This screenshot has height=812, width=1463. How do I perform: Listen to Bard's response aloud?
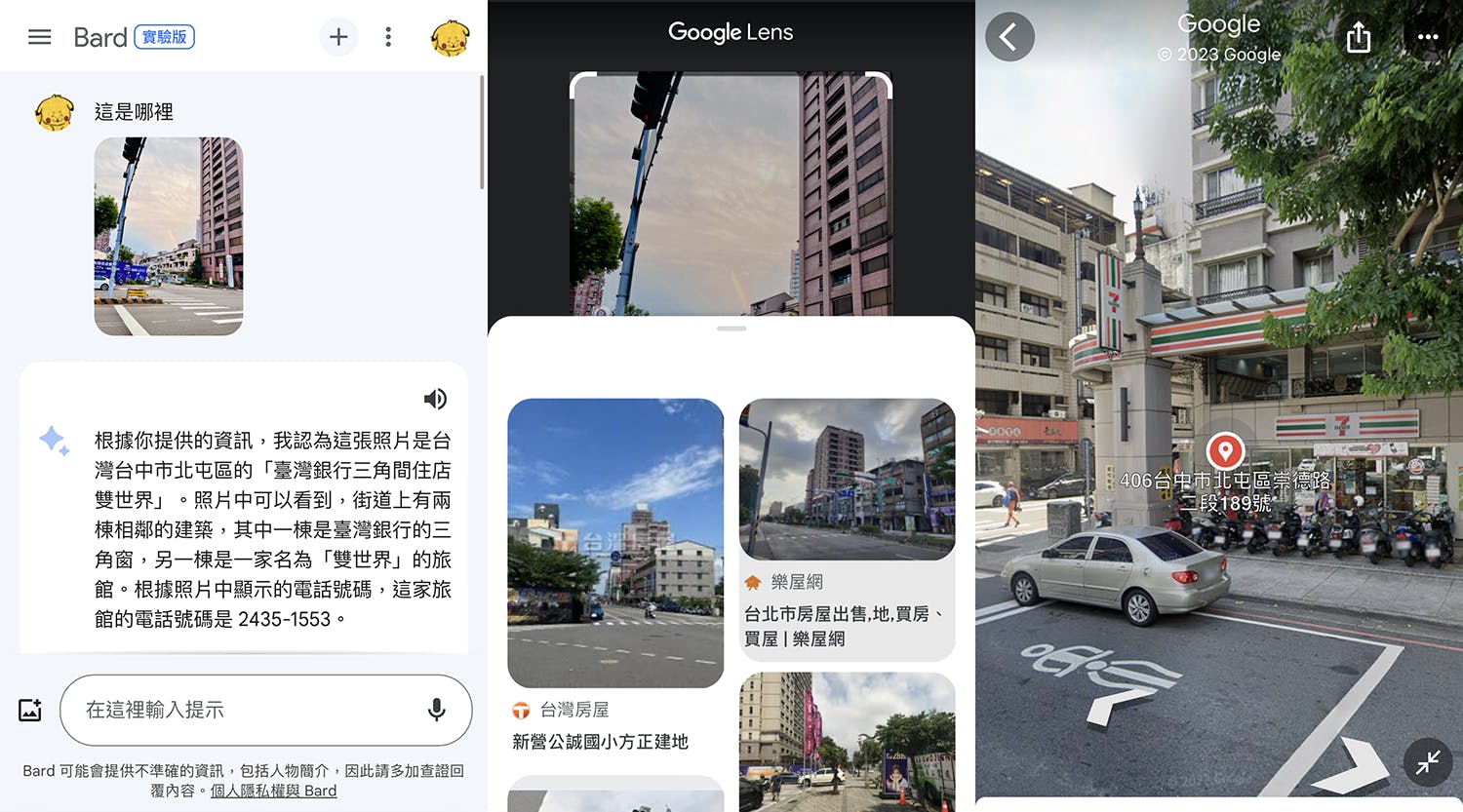435,399
